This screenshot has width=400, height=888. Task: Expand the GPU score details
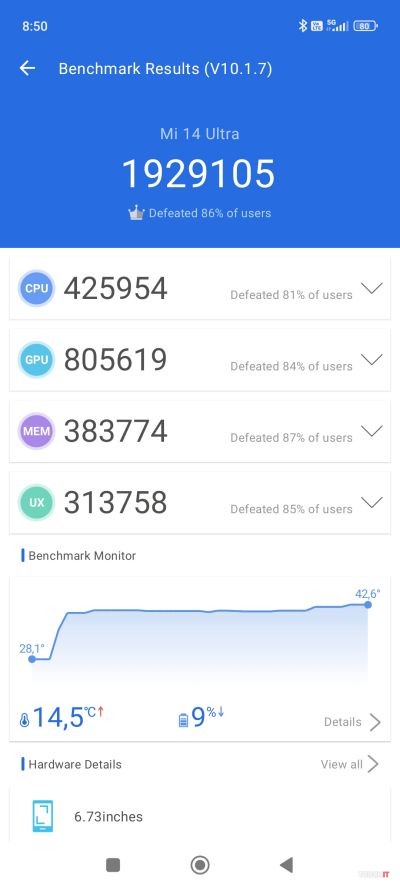372,360
